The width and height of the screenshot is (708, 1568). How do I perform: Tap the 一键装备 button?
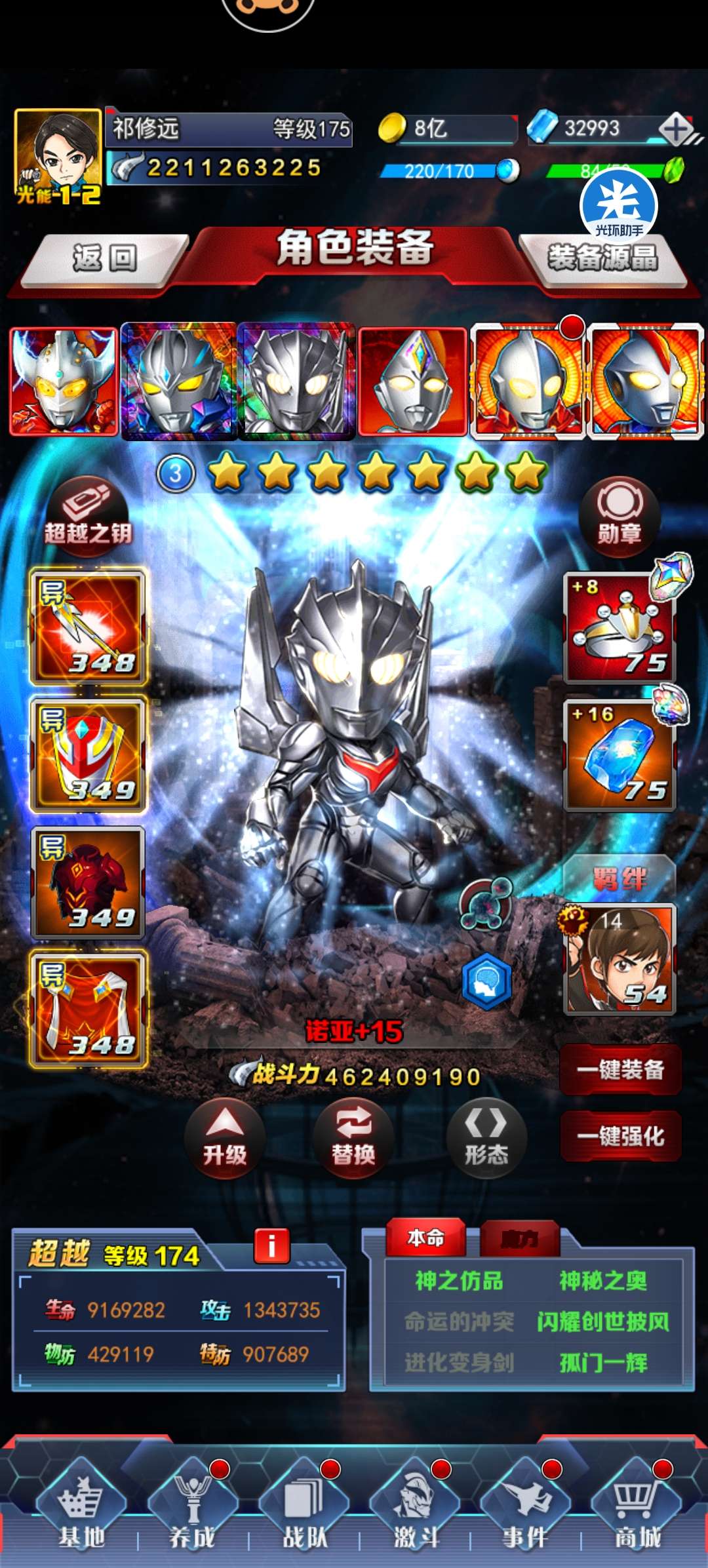621,1070
